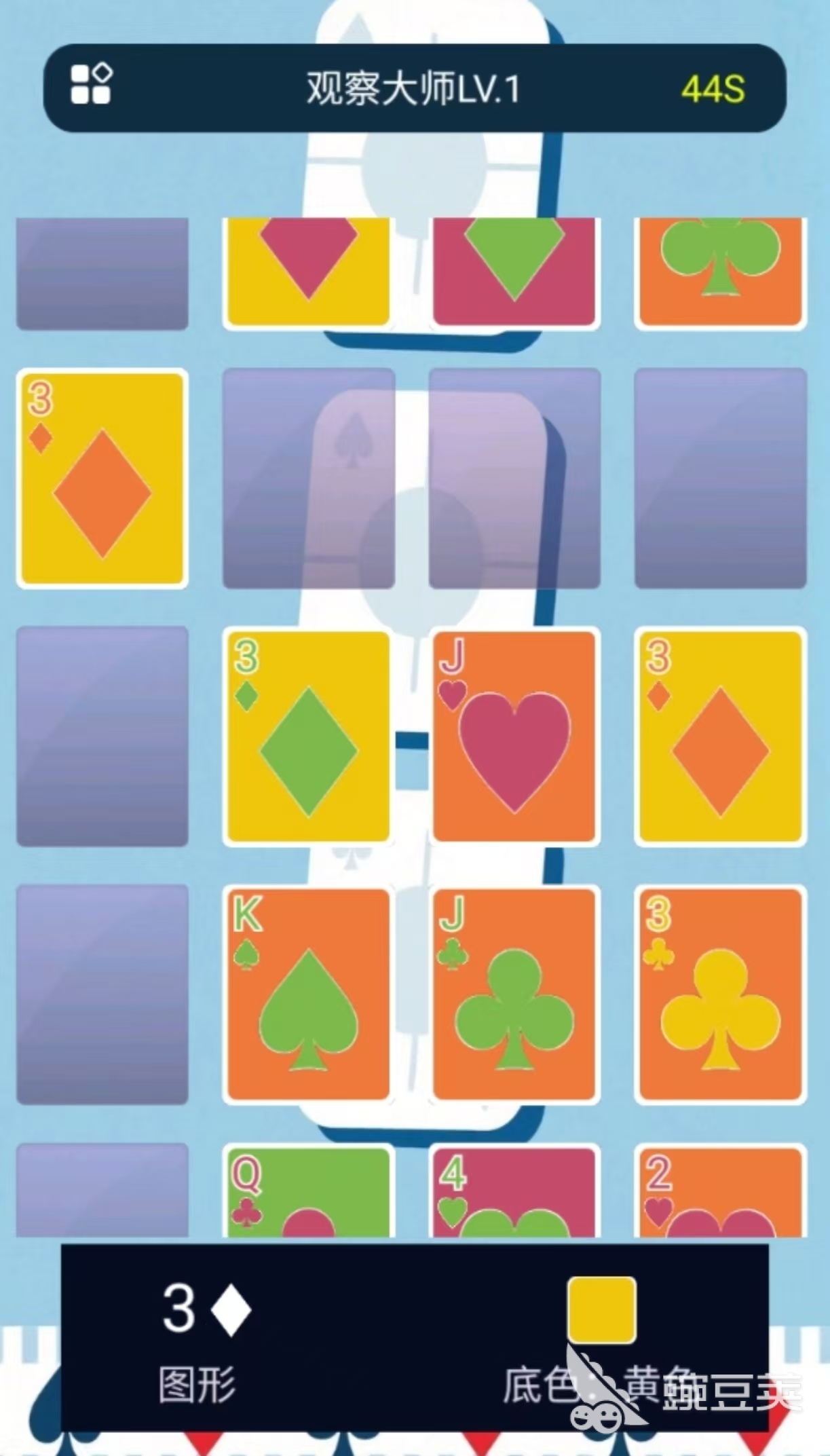Tap the red card with green diamond
Image resolution: width=830 pixels, height=1456 pixels.
[514, 272]
